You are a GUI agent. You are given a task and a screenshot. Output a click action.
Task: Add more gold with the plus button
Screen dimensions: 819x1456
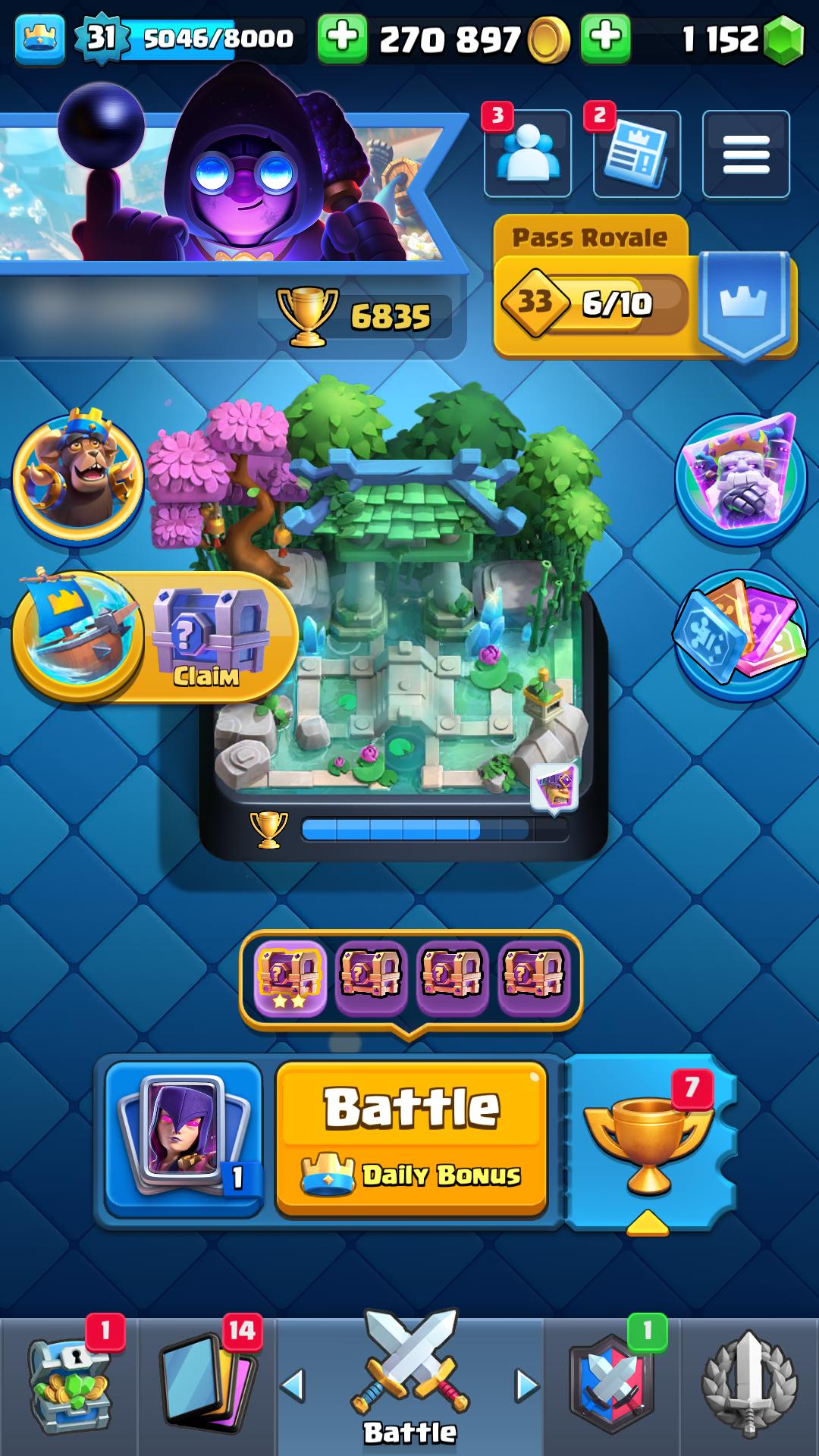(x=342, y=38)
